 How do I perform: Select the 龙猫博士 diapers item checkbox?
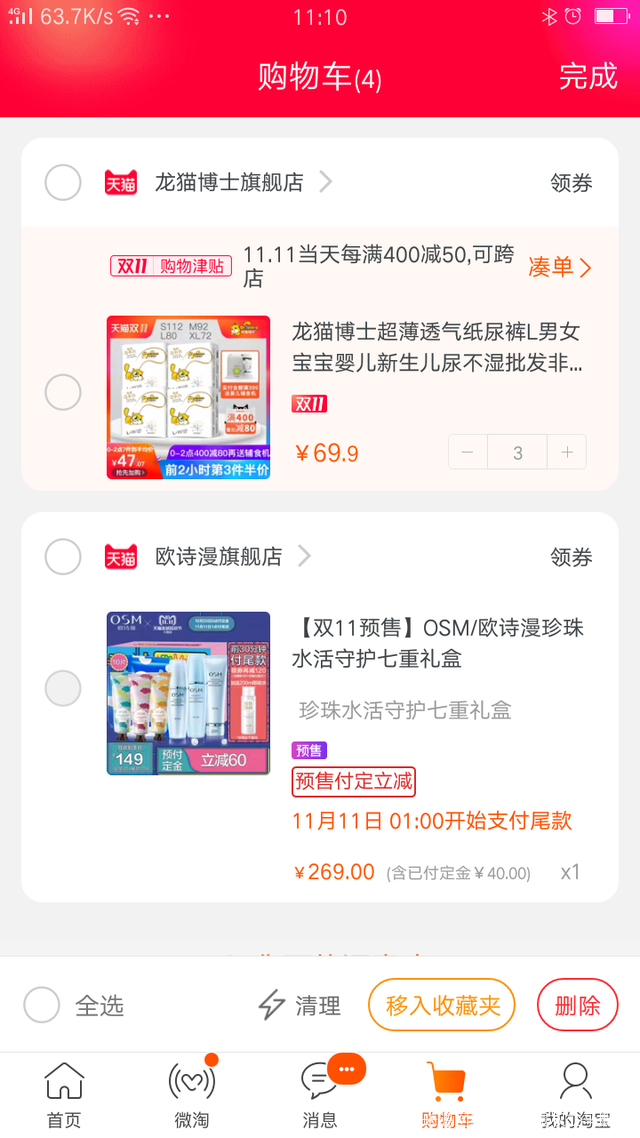(63, 393)
